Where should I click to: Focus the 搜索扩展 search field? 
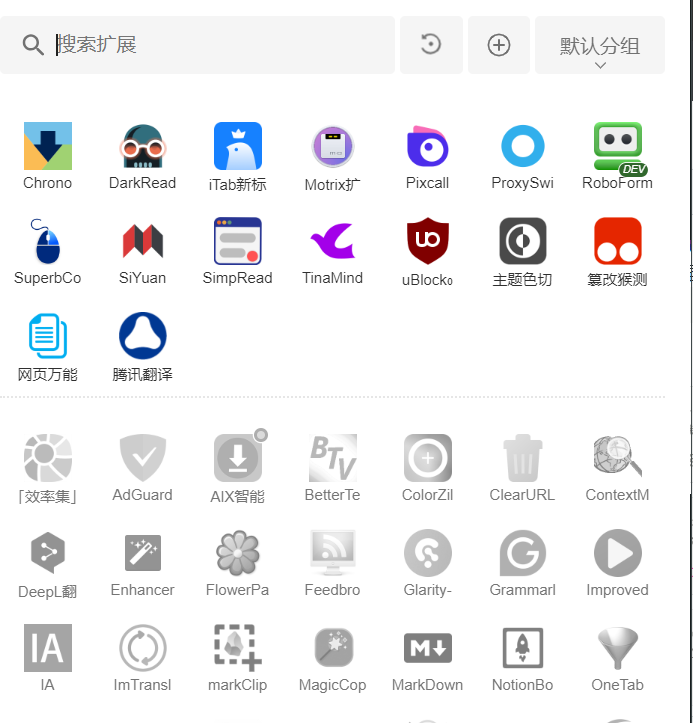[x=220, y=45]
